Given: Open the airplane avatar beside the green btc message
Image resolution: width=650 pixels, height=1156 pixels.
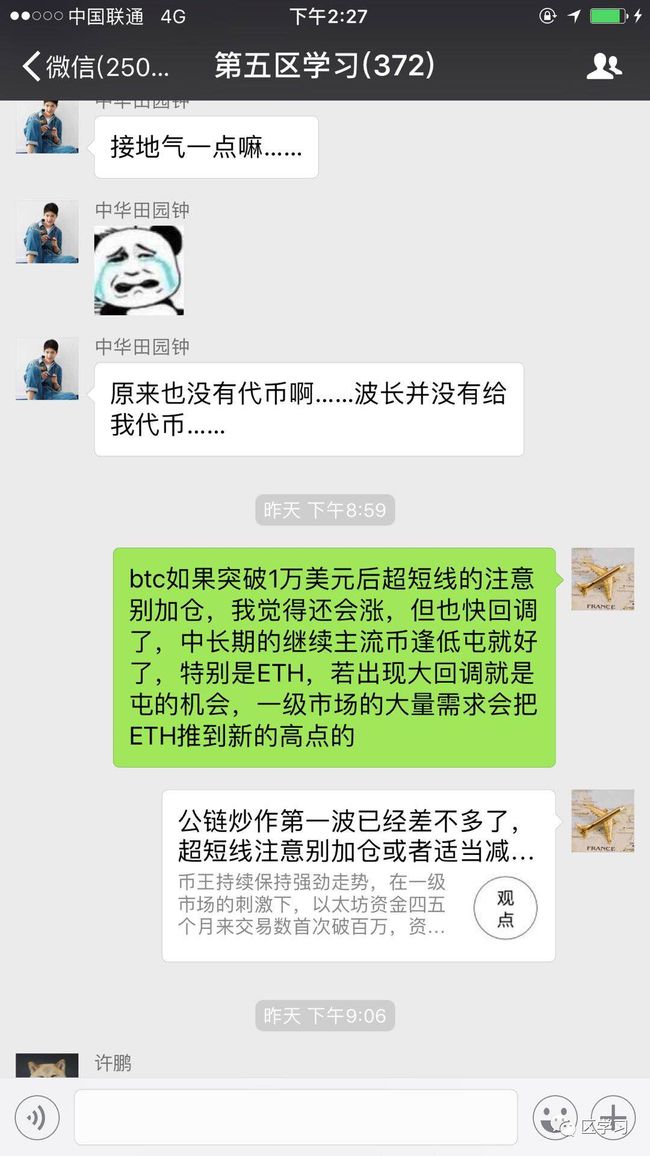Looking at the screenshot, I should [603, 579].
